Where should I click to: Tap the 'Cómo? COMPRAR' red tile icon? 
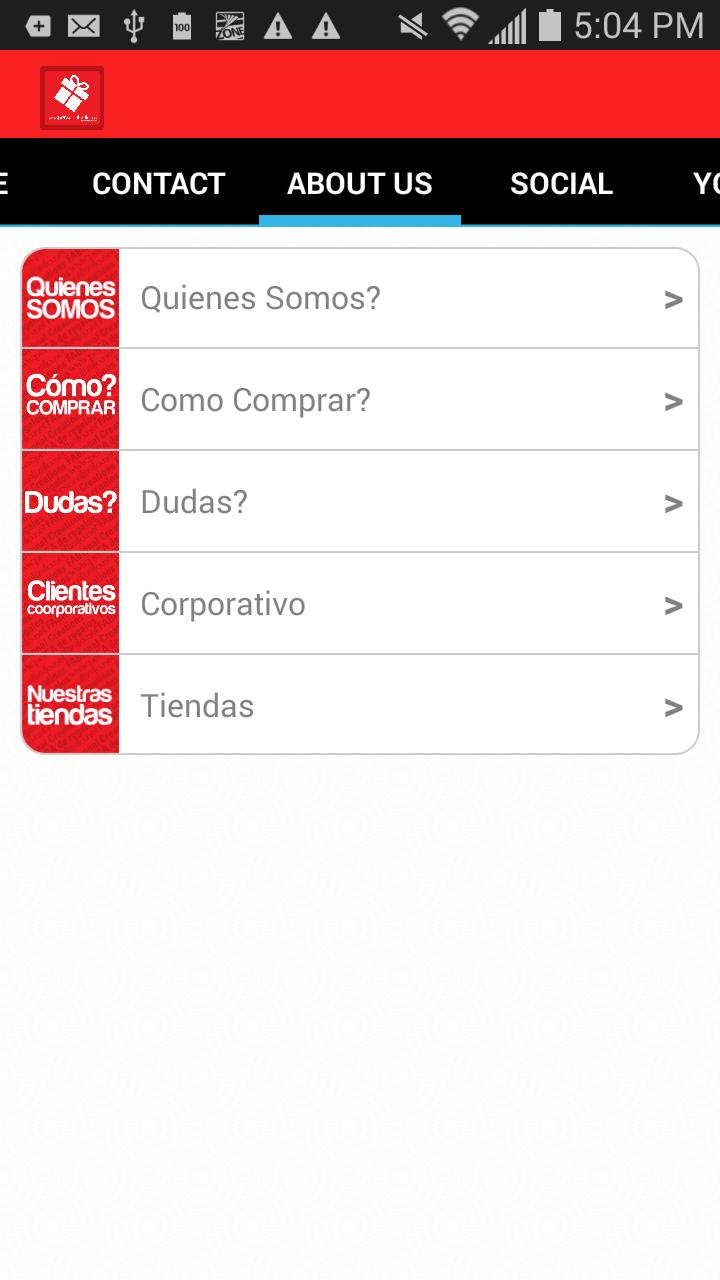point(70,400)
